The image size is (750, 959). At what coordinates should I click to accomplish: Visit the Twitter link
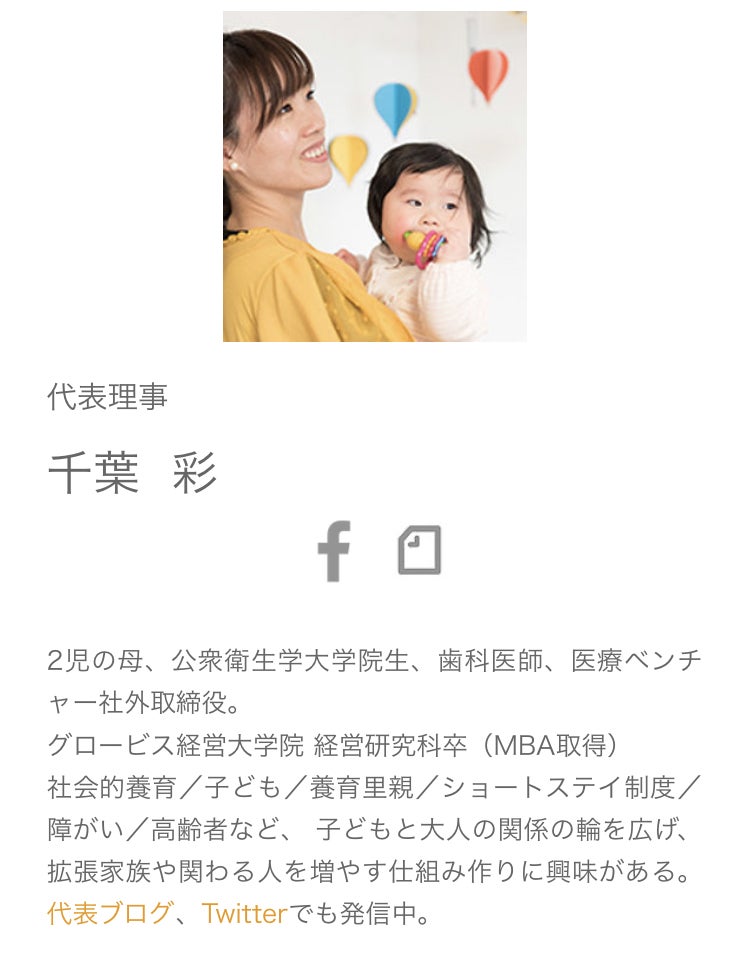(244, 913)
